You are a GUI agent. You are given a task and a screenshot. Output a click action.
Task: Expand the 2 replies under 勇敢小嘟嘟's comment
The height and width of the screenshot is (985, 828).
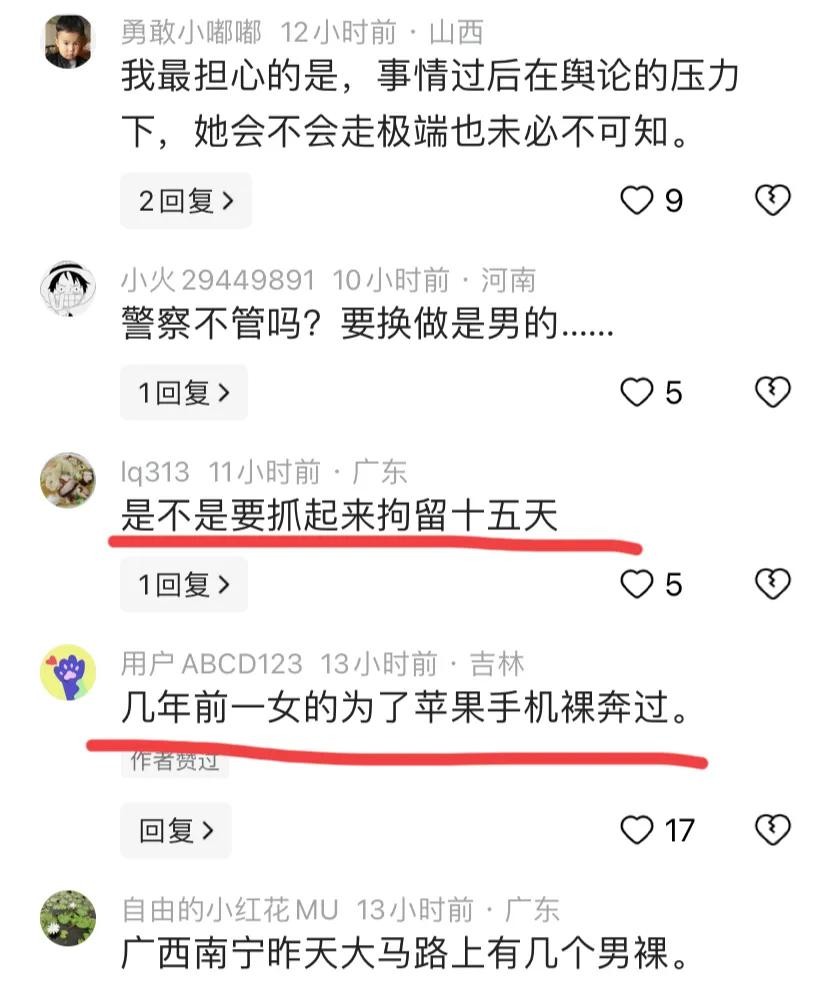(186, 201)
